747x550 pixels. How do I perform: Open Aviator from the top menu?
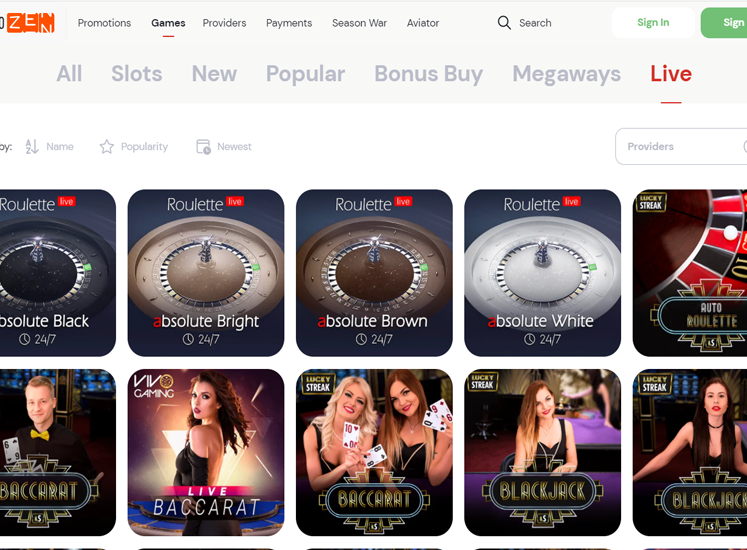(423, 23)
